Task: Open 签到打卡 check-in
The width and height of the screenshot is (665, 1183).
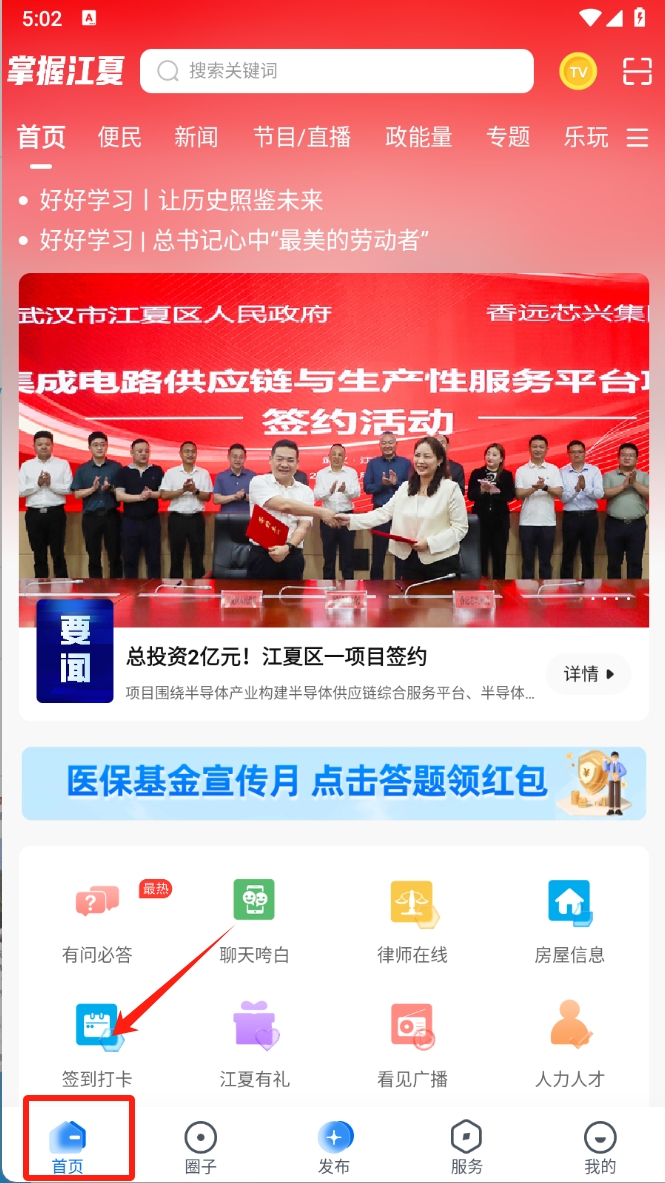Action: click(97, 1045)
